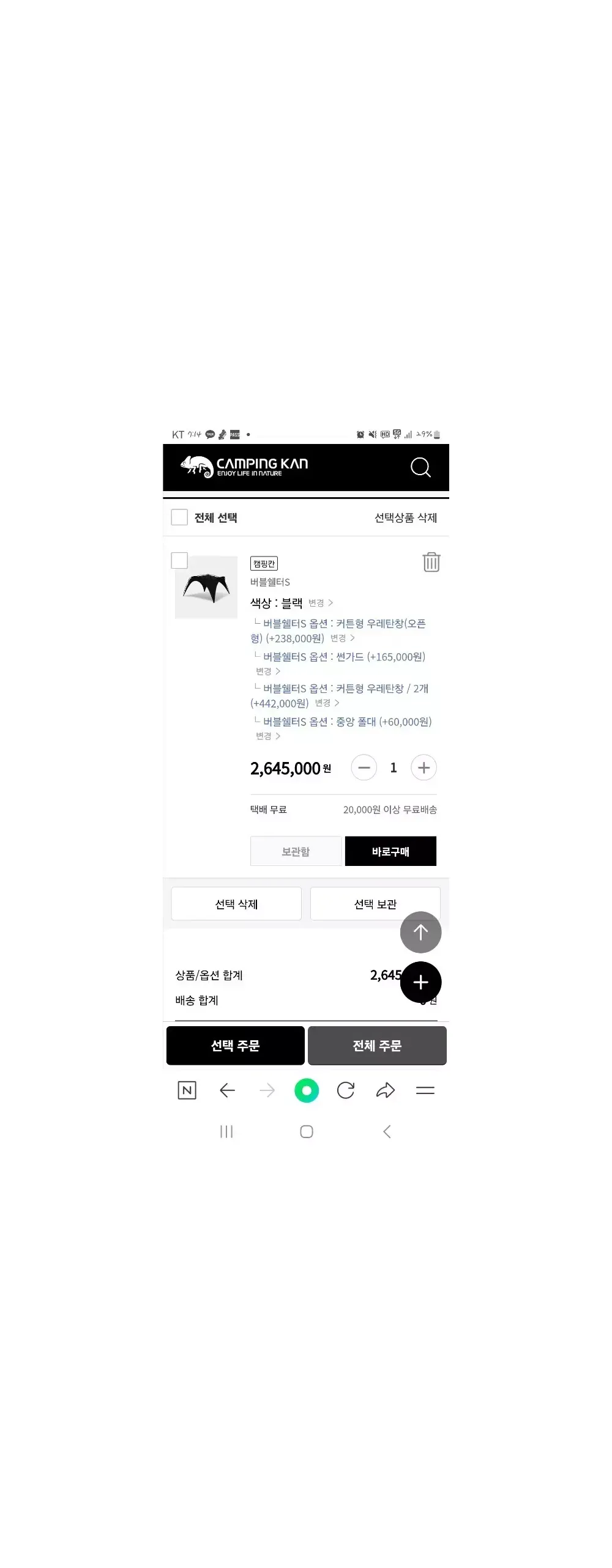Tap the 보관함 button
Image resolution: width=612 pixels, height=1568 pixels.
296,851
